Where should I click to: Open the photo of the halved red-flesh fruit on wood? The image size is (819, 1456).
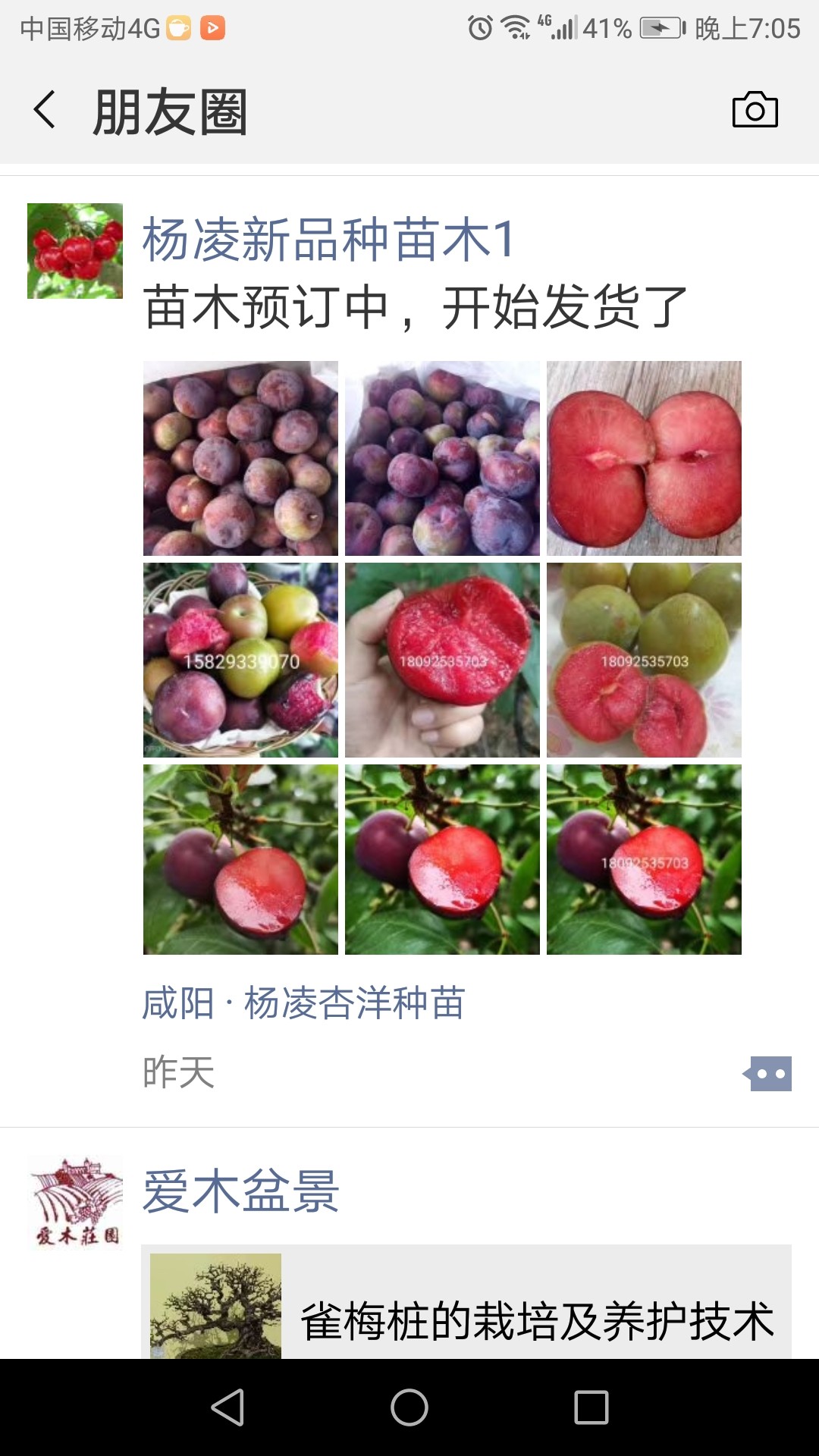(x=644, y=458)
